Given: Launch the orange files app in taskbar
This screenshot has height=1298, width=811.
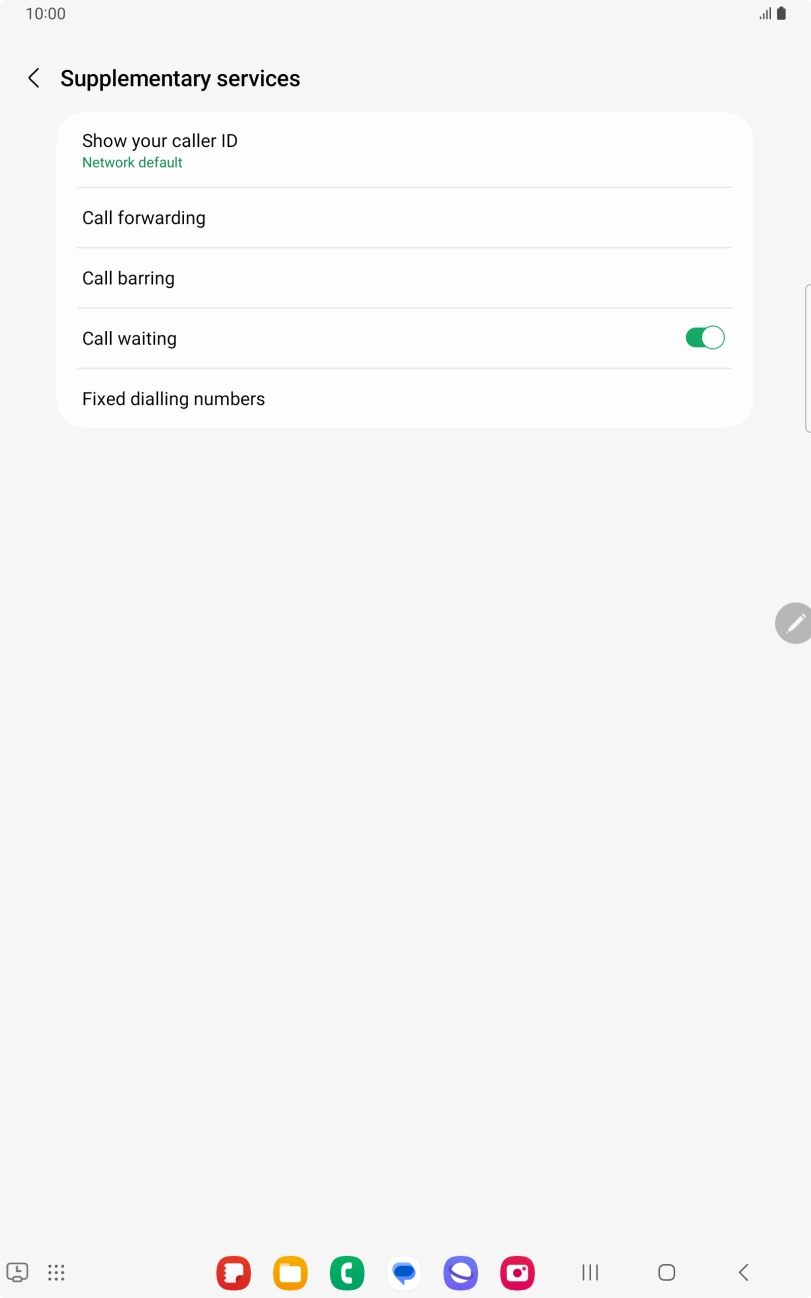Looking at the screenshot, I should coord(290,1272).
